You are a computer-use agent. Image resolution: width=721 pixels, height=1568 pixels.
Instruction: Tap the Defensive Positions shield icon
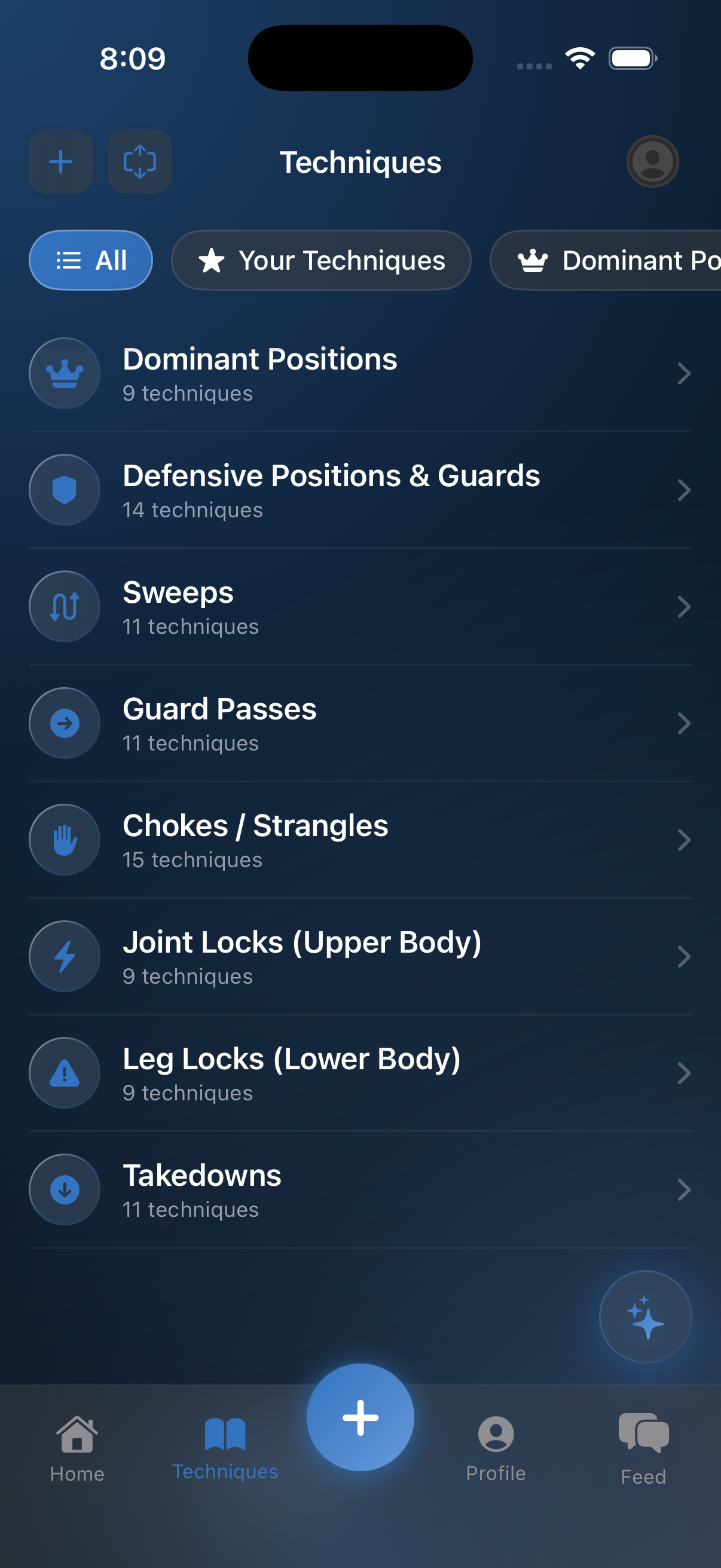64,490
